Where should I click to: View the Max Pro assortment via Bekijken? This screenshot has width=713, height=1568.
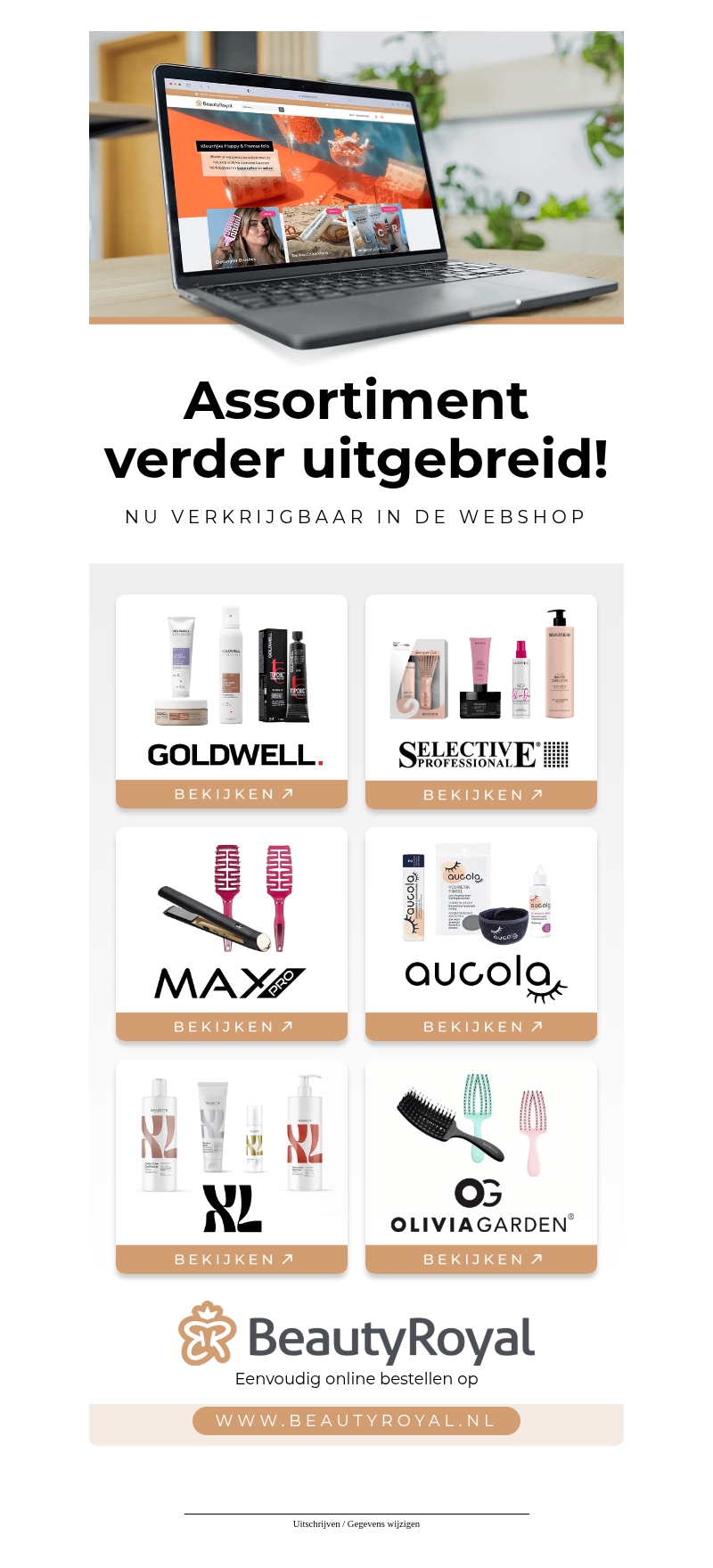pyautogui.click(x=232, y=1027)
